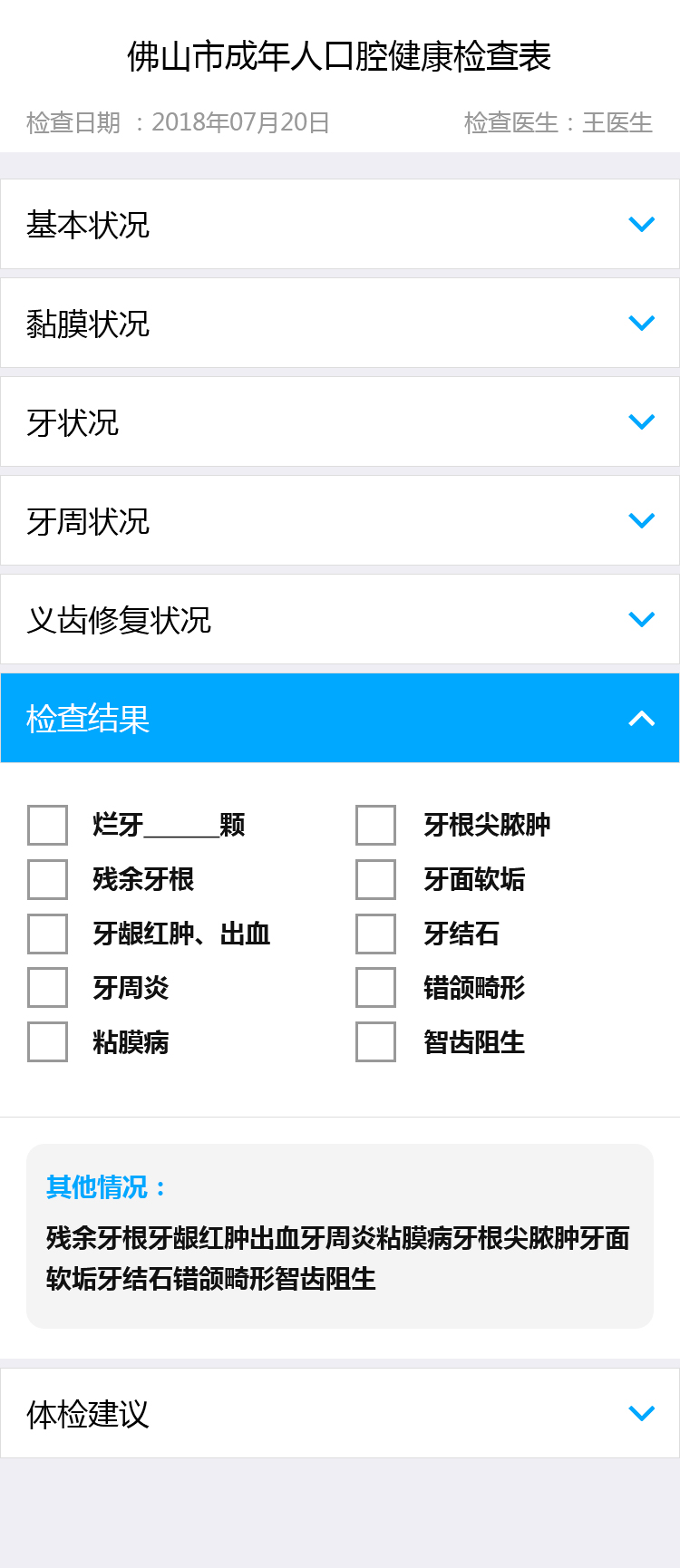Expand the 黏膜状况 section
The image size is (680, 1568).
[641, 323]
